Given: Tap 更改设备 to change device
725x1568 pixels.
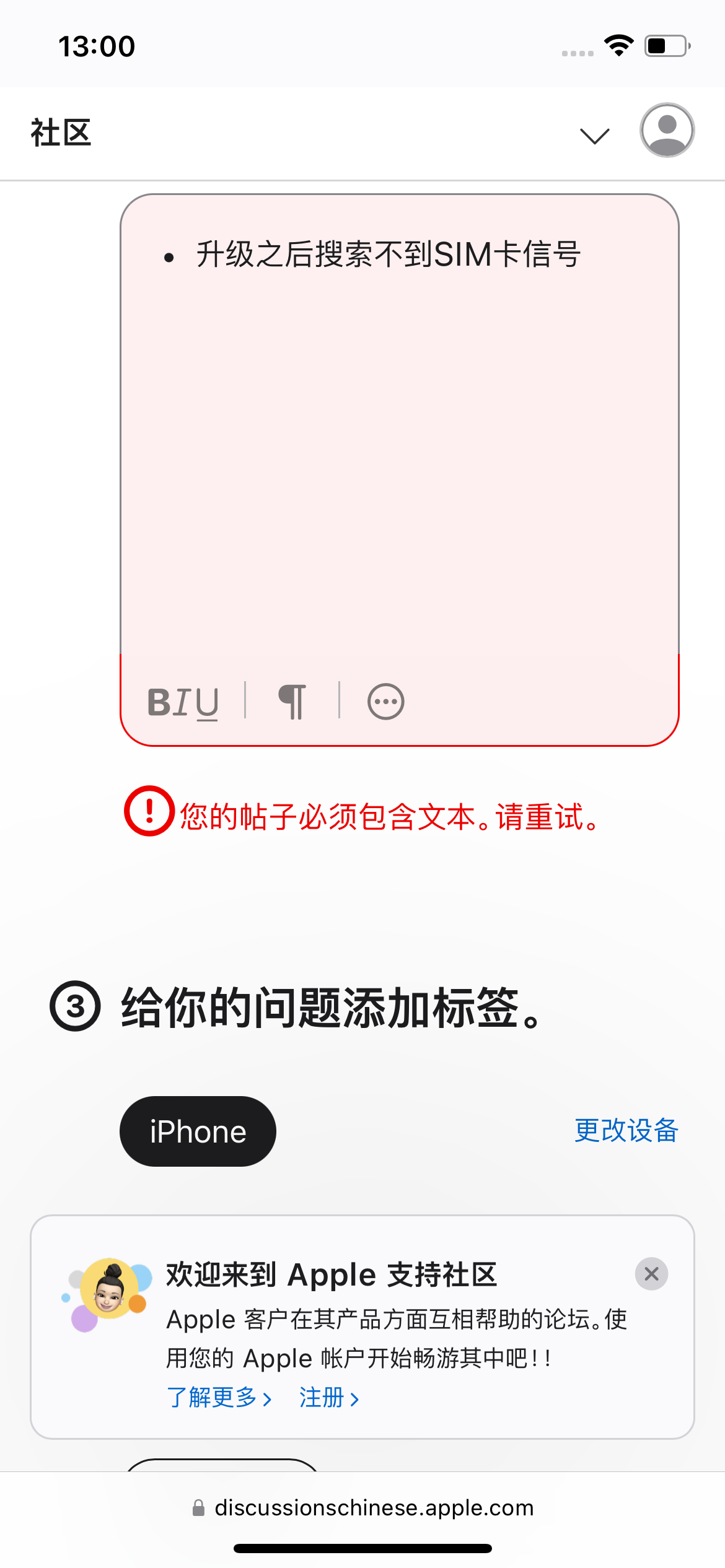Looking at the screenshot, I should tap(626, 1130).
